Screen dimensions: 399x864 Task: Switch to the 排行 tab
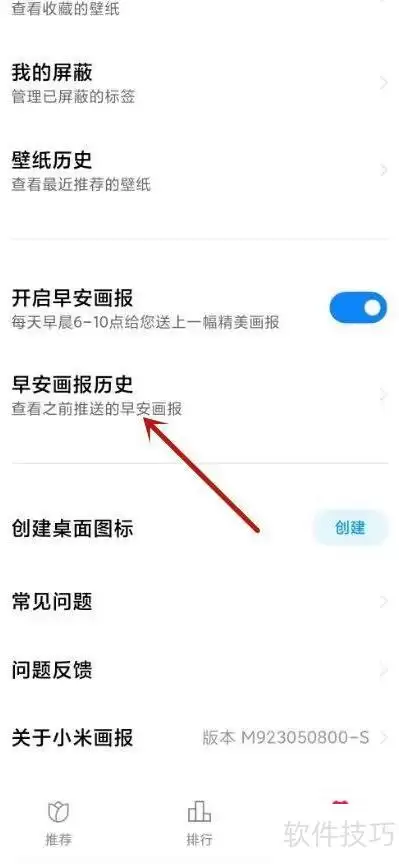point(199,824)
